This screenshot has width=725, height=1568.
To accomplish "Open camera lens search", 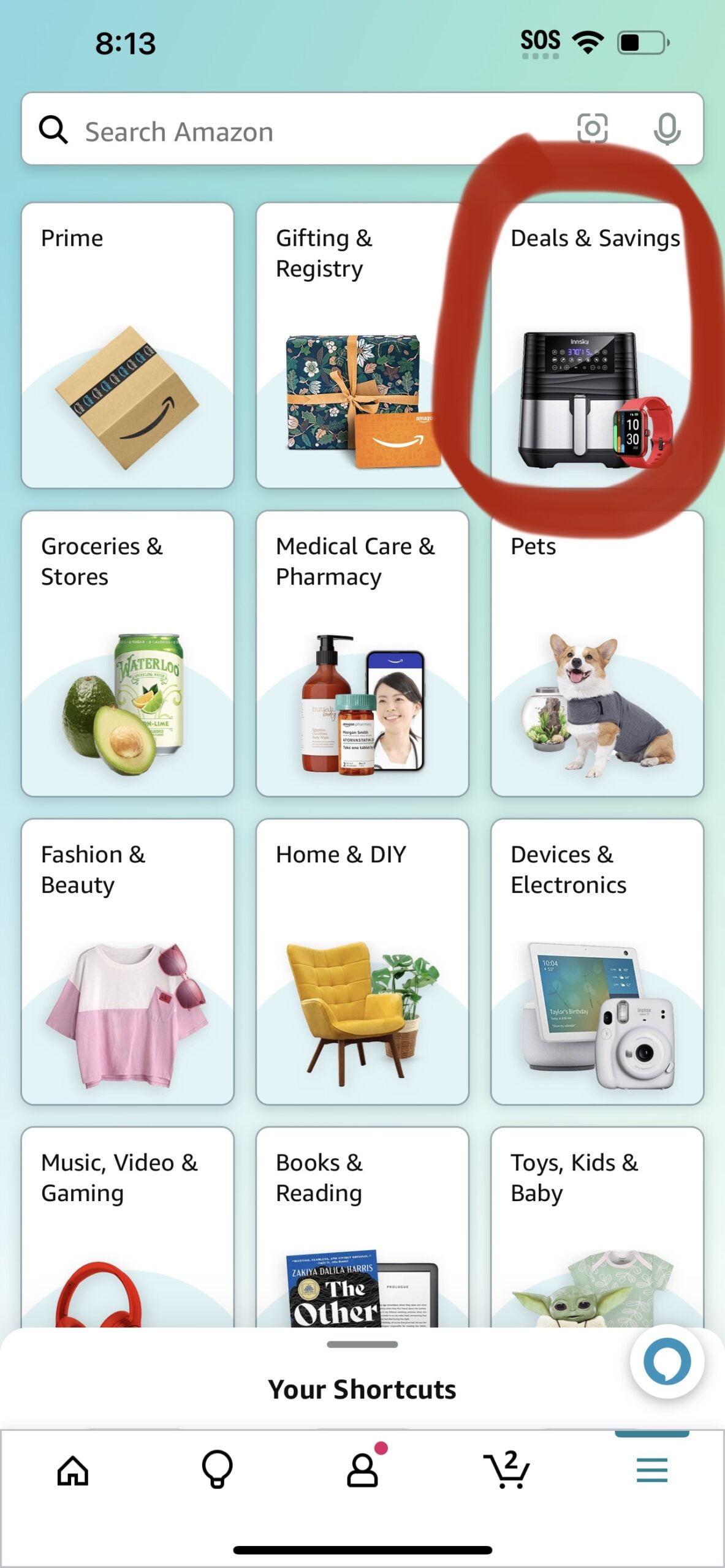I will click(x=592, y=129).
